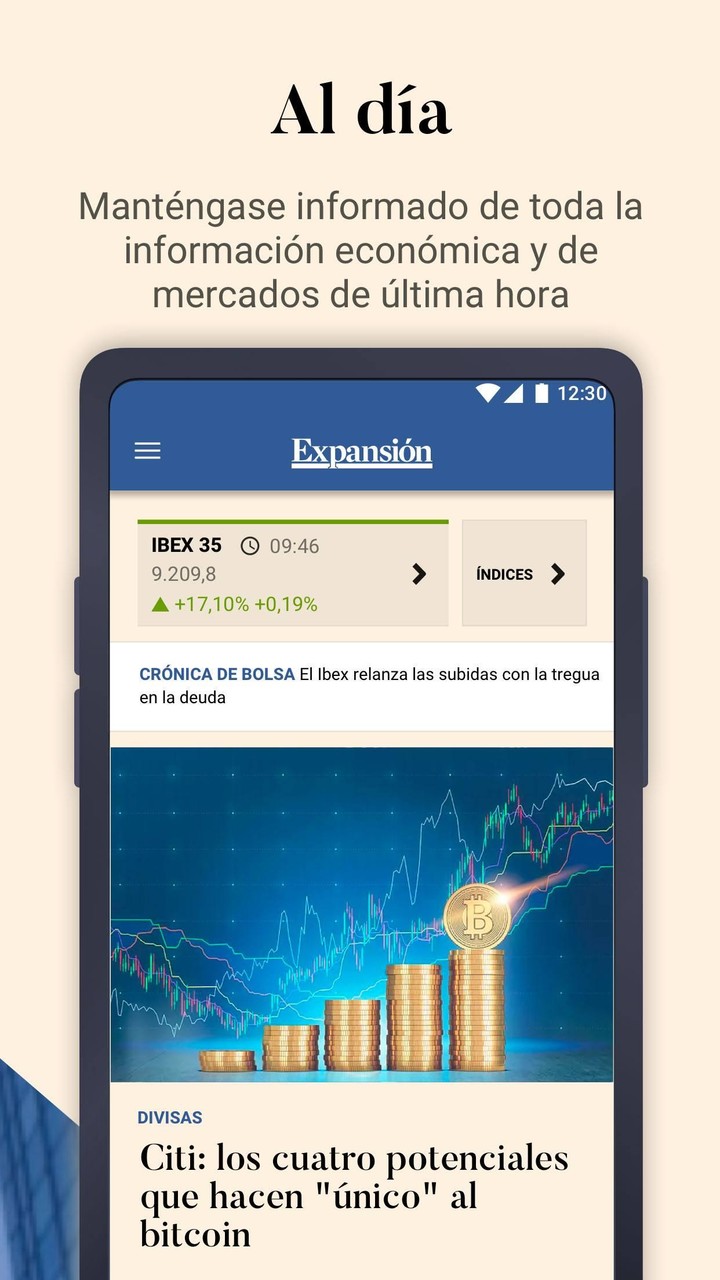Open the ÍNDICES market section
The height and width of the screenshot is (1280, 720).
click(x=505, y=574)
